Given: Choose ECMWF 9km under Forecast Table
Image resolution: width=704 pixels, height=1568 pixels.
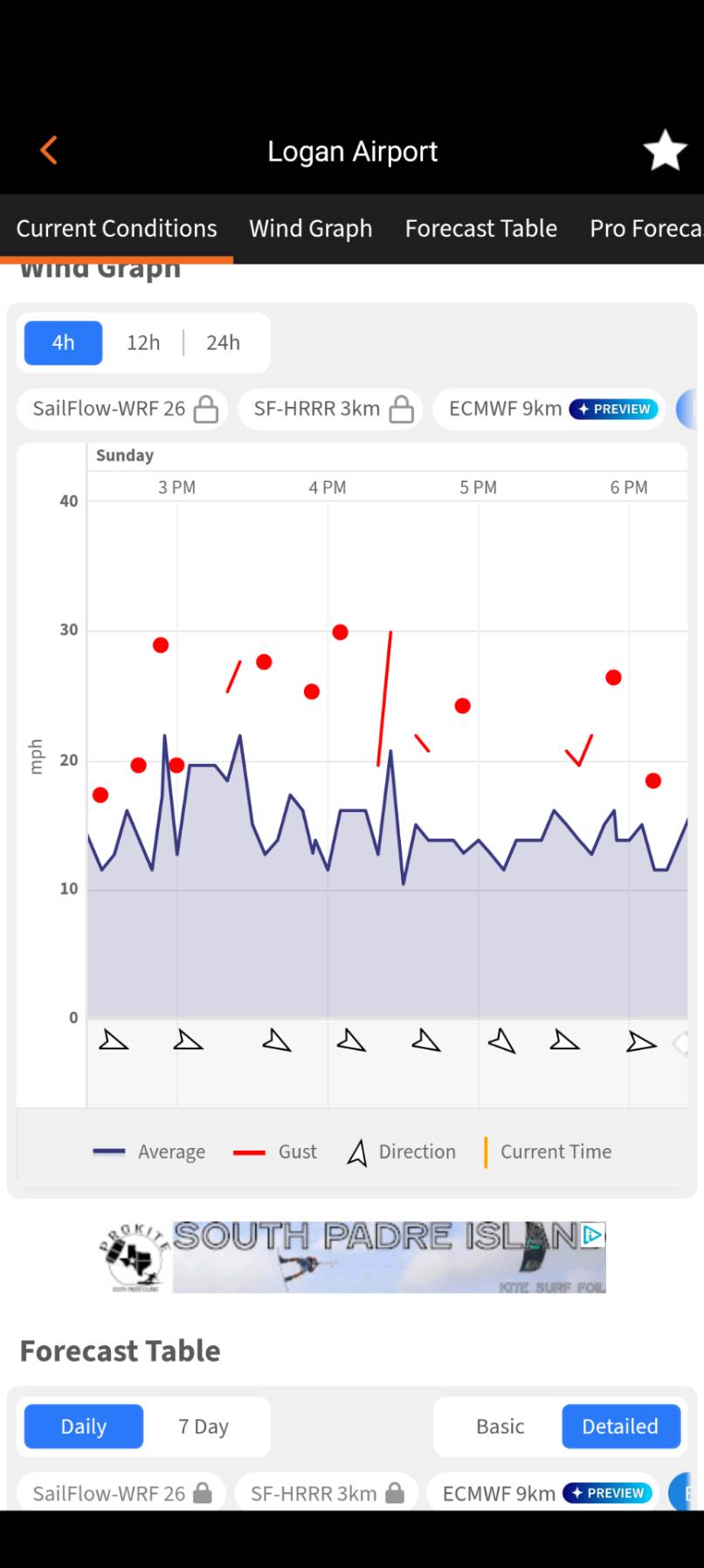Looking at the screenshot, I should coord(547,1493).
